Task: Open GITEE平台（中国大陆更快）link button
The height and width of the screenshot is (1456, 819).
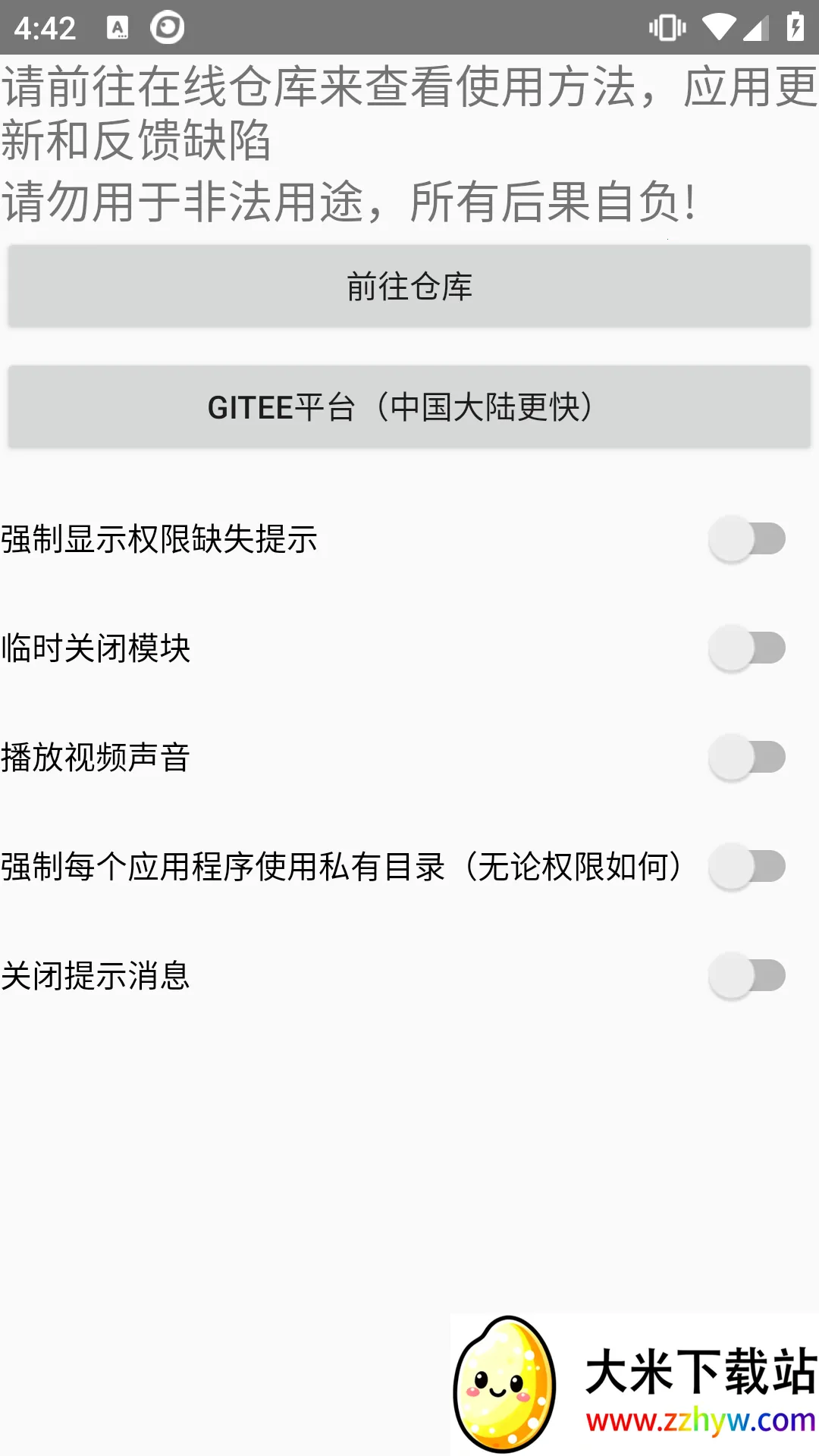Action: click(409, 407)
